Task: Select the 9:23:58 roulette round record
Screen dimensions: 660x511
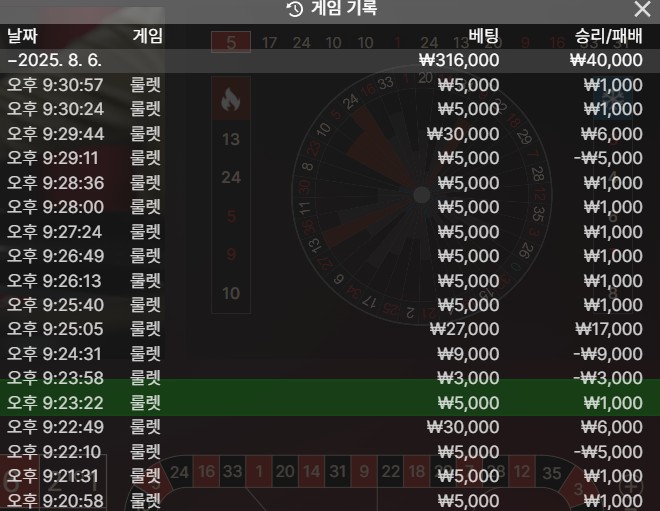Action: (x=328, y=378)
